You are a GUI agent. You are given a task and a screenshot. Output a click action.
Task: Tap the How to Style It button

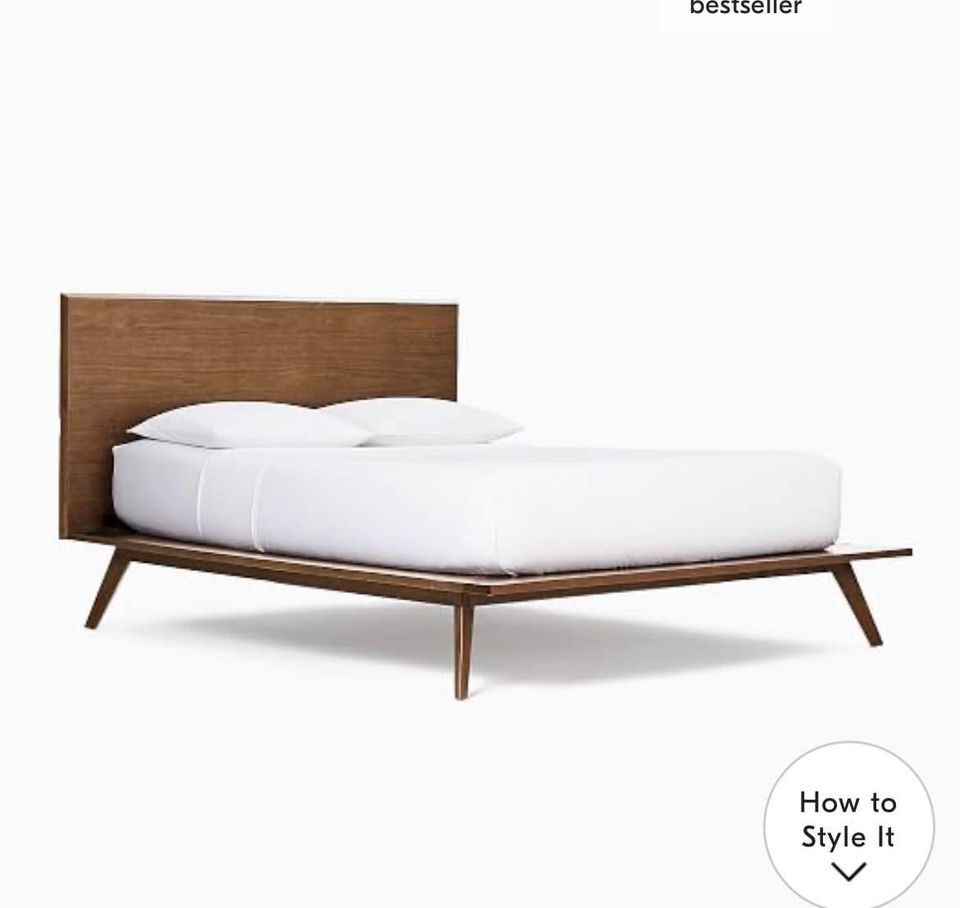(x=848, y=829)
